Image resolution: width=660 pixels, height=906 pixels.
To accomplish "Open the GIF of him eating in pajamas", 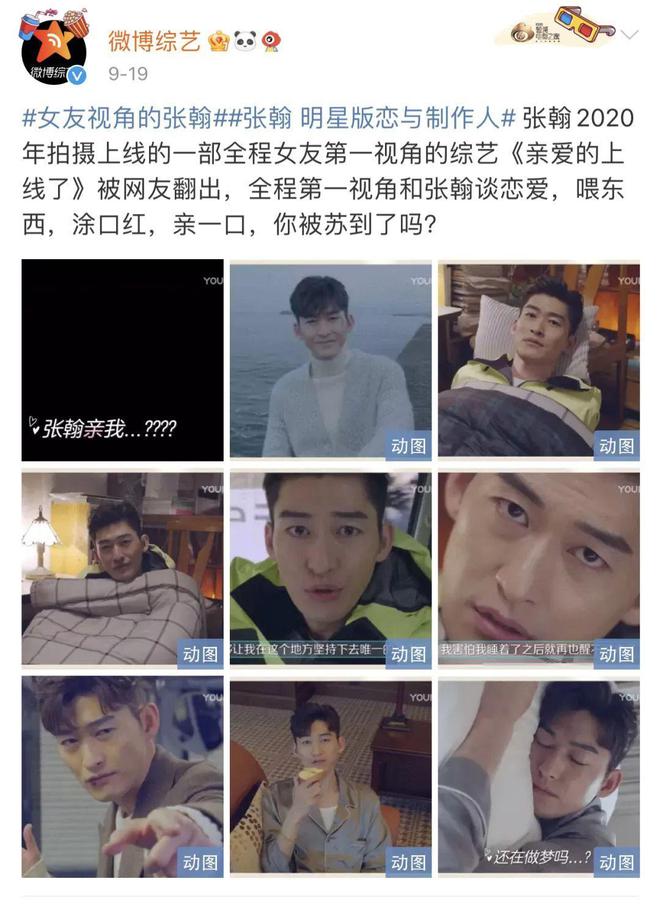I will (x=330, y=776).
